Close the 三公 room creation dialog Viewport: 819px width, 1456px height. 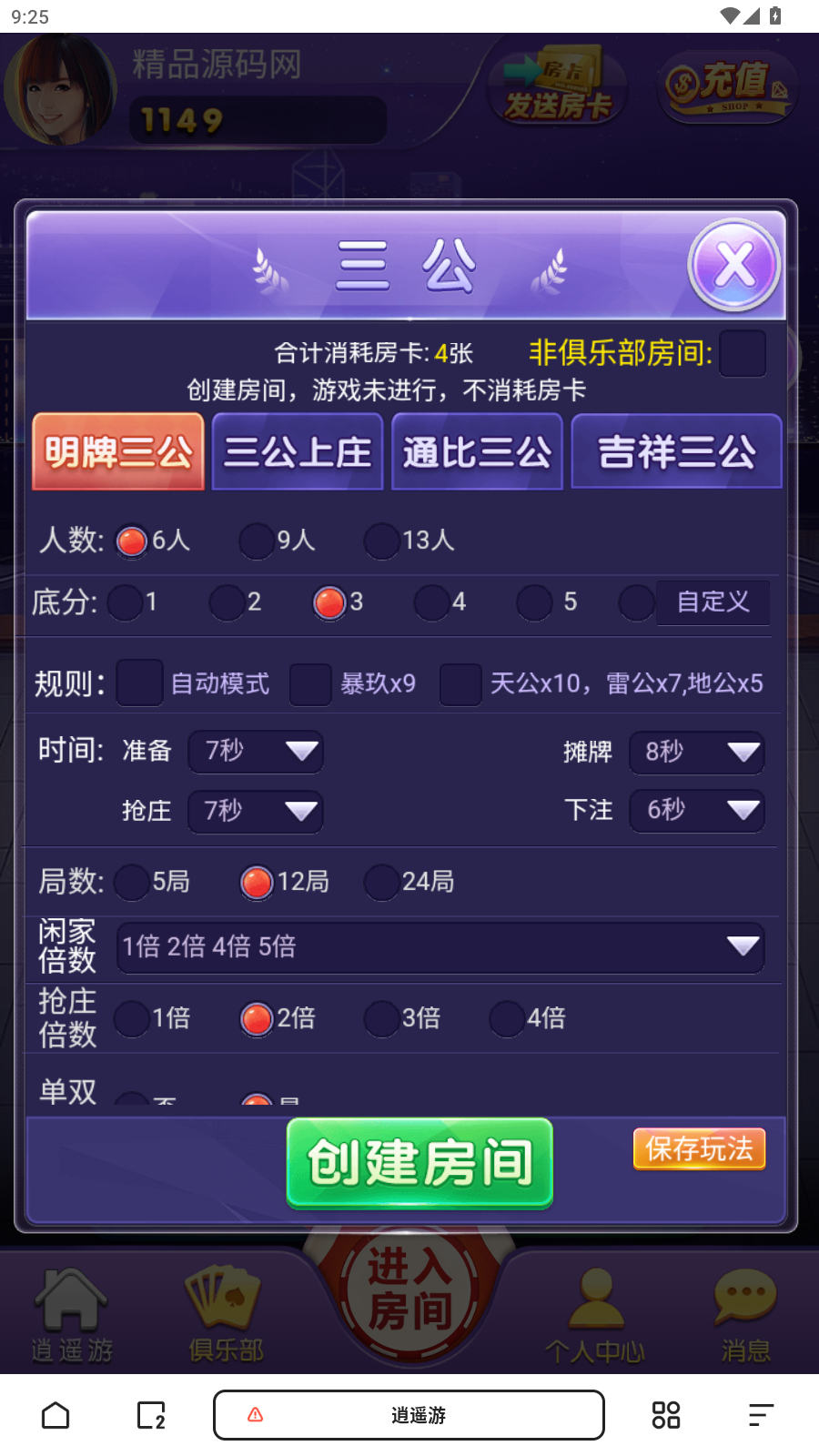pyautogui.click(x=733, y=266)
